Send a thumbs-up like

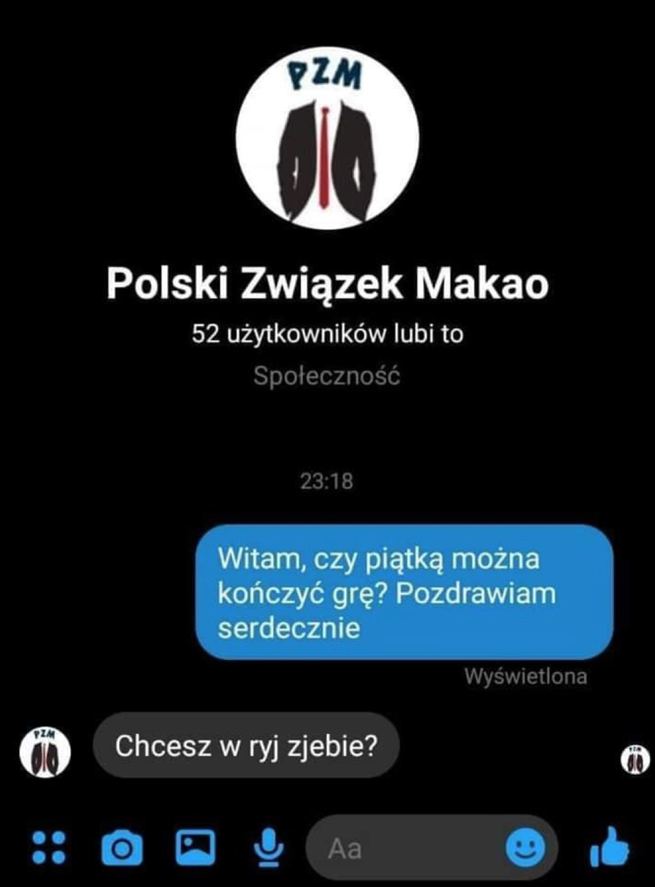[610, 848]
